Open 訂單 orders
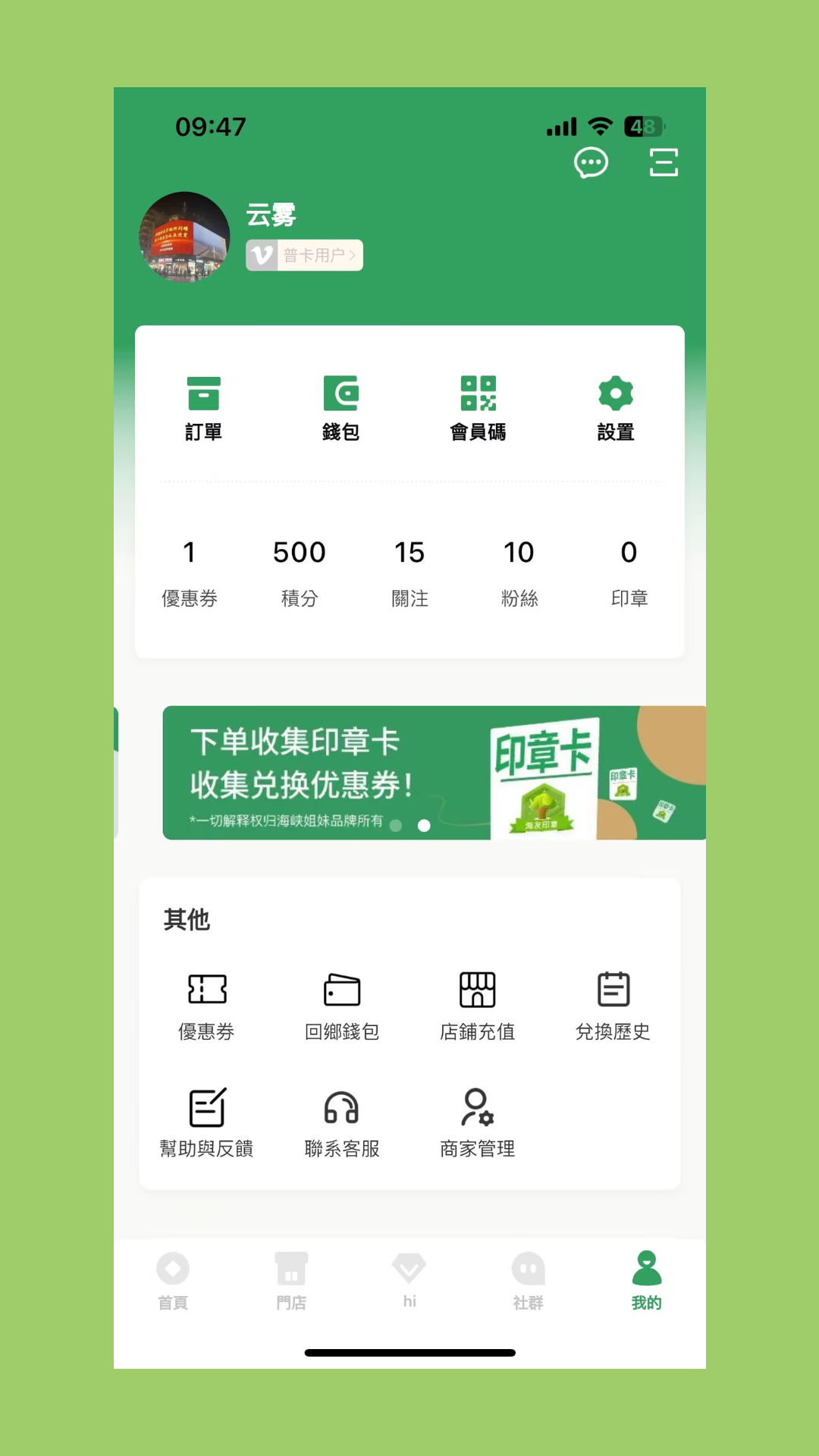Screen dimensions: 819x1456 click(x=203, y=409)
